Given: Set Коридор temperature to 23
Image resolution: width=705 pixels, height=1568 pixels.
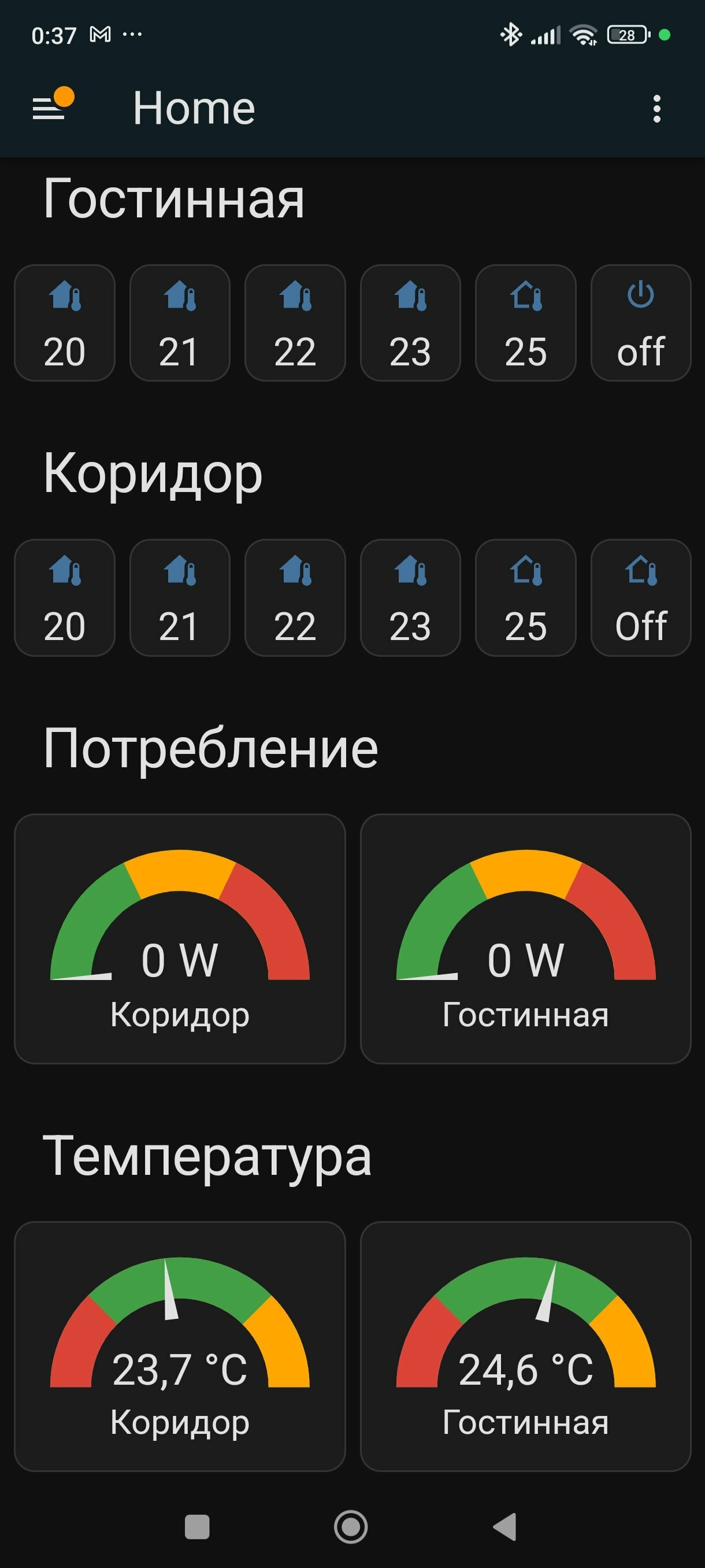Looking at the screenshot, I should (x=410, y=598).
